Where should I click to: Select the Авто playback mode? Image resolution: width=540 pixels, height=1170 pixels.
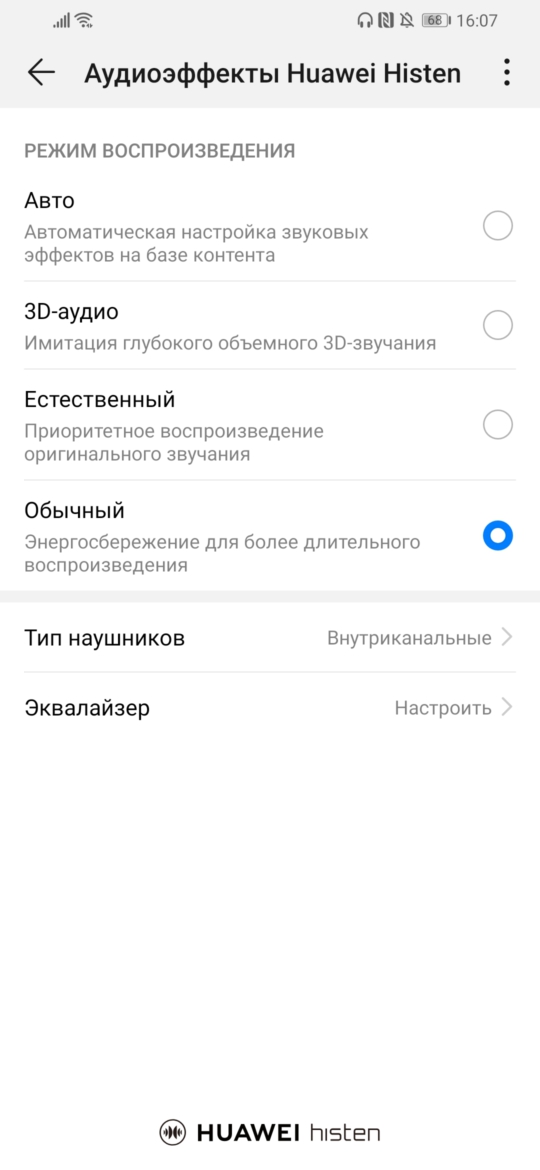270,225
